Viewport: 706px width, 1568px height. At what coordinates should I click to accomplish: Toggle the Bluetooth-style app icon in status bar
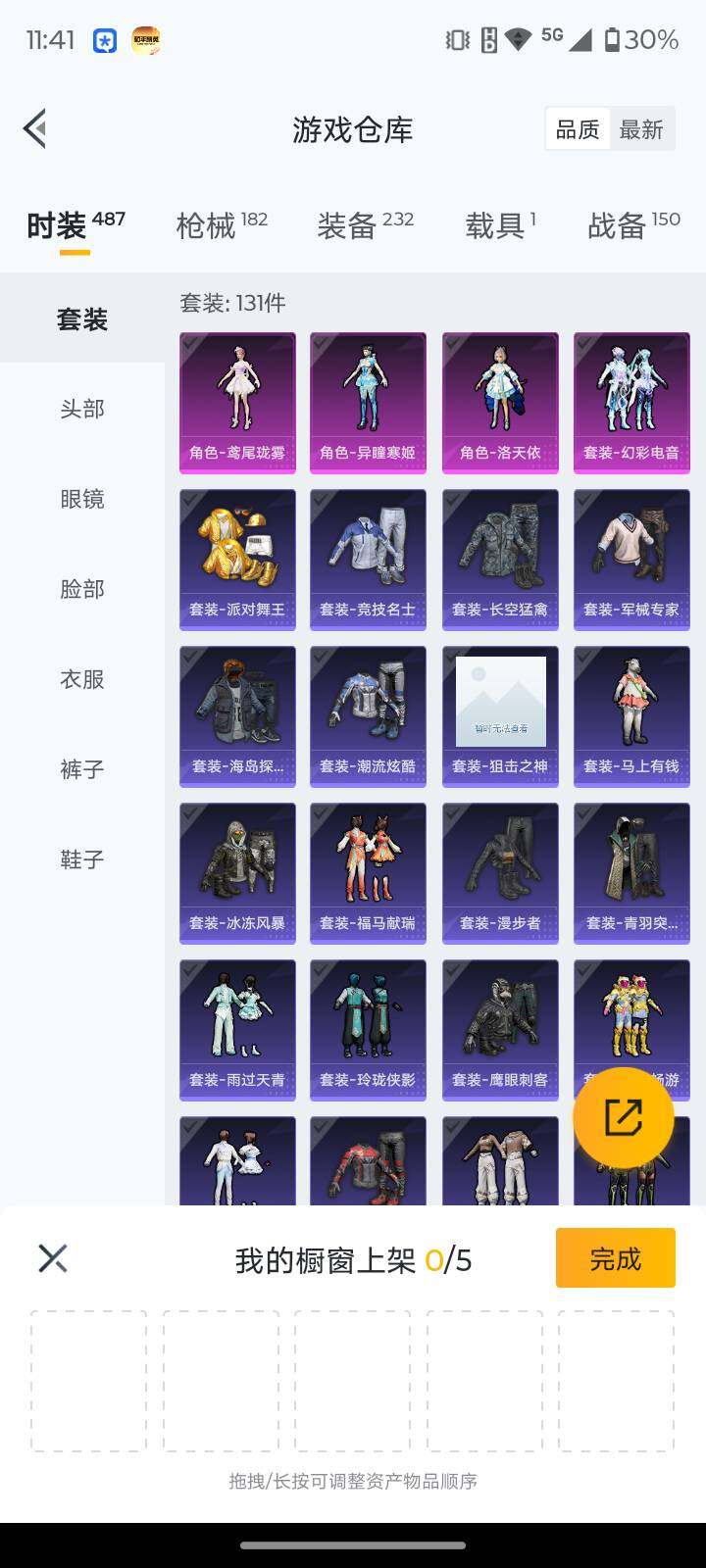pyautogui.click(x=104, y=40)
